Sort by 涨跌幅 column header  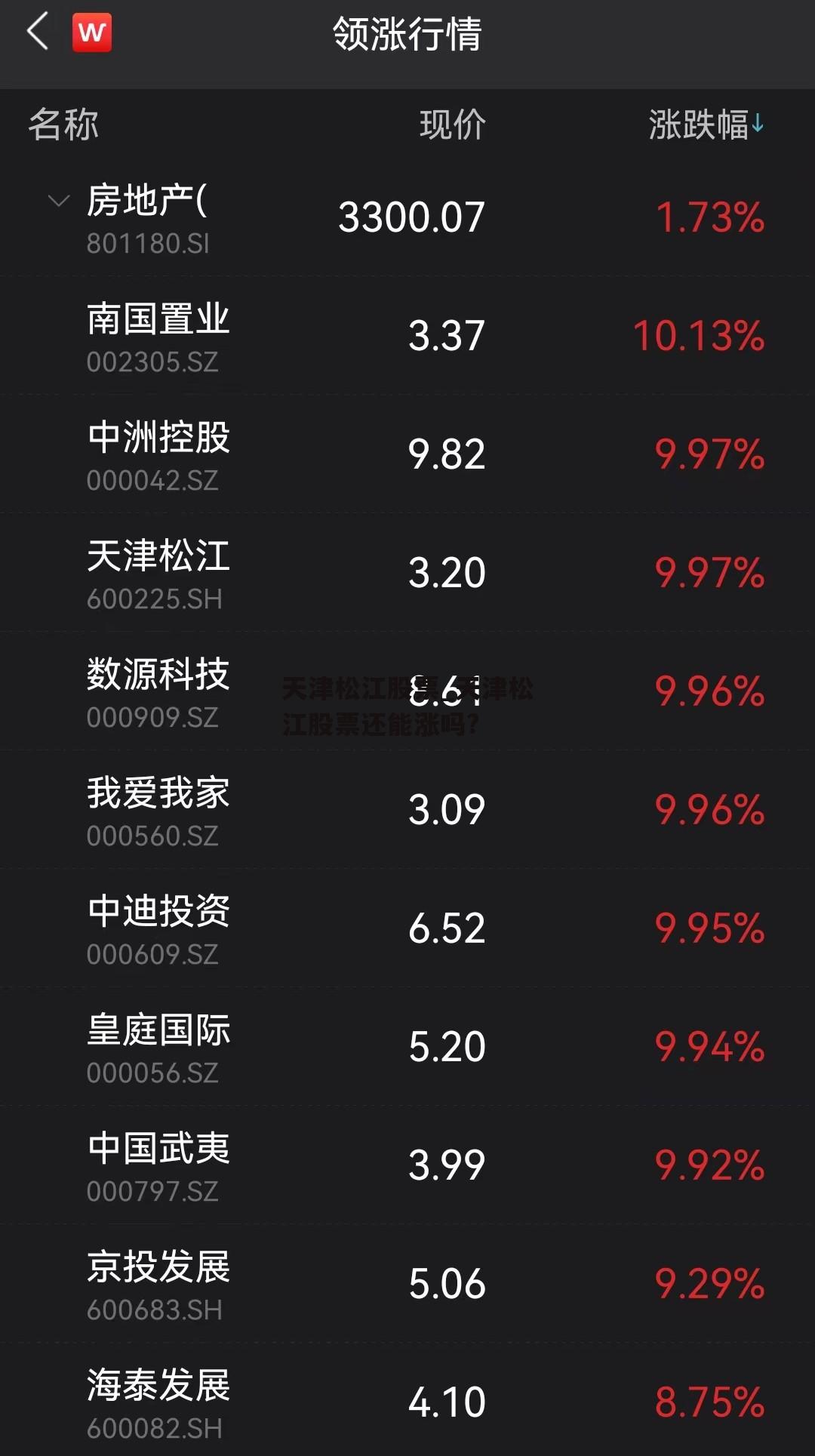point(706,125)
